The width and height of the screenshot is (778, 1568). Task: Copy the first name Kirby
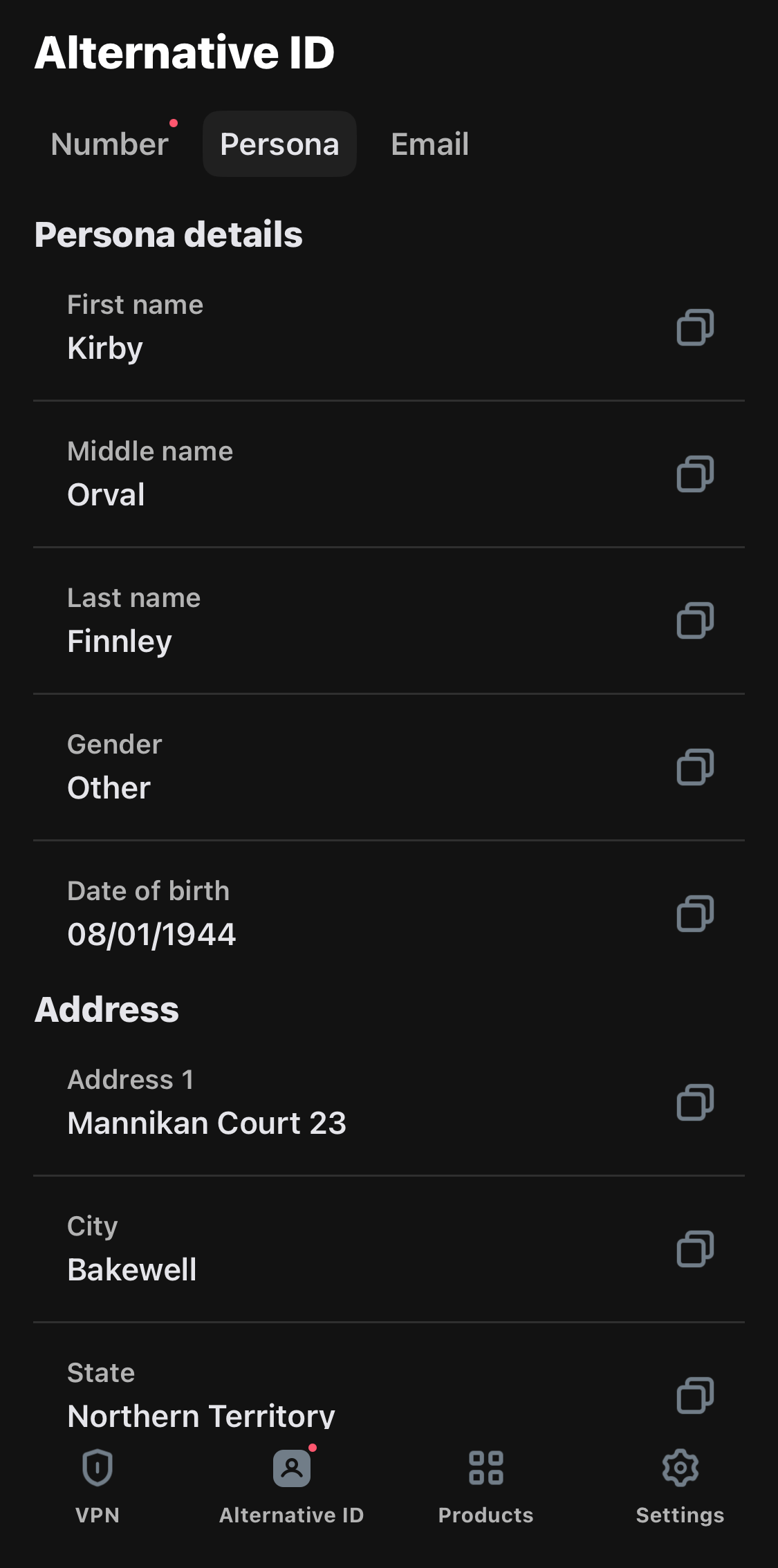(696, 328)
